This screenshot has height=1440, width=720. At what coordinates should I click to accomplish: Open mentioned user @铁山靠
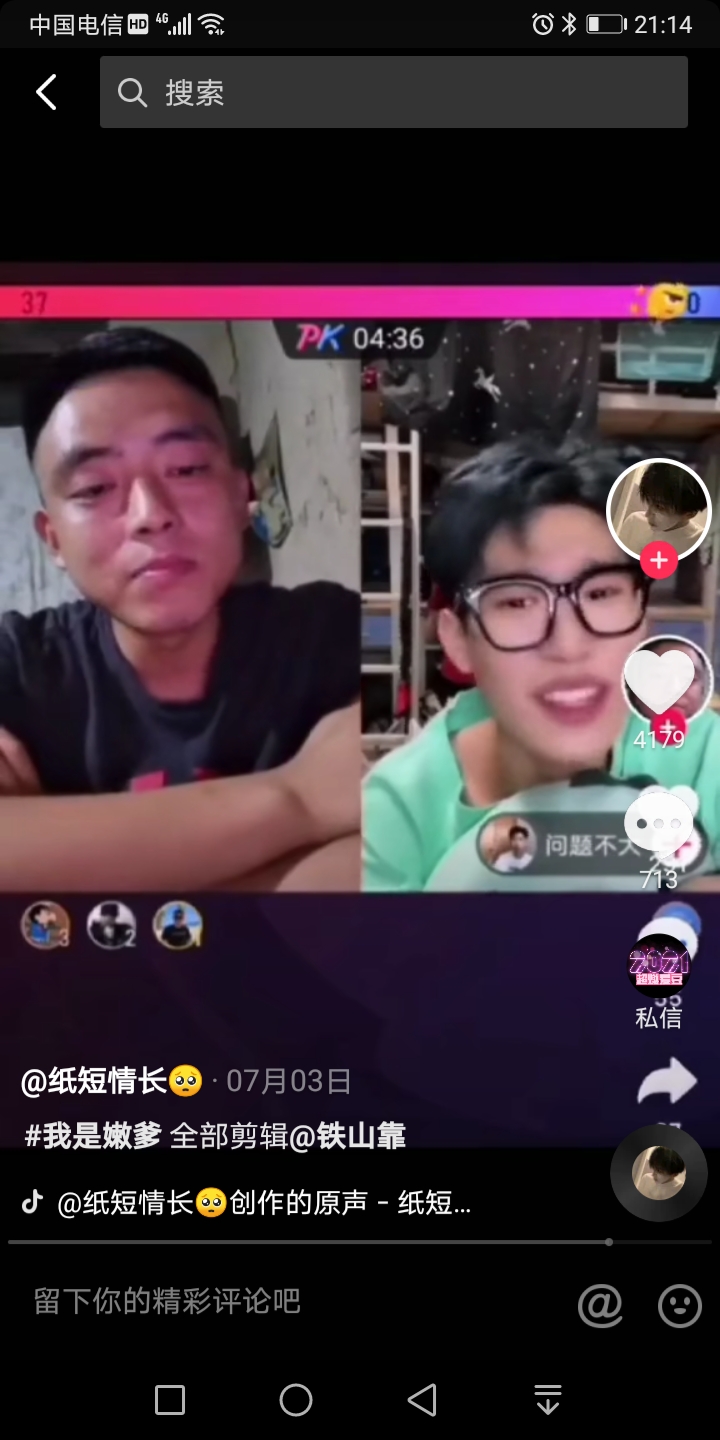tap(347, 1136)
